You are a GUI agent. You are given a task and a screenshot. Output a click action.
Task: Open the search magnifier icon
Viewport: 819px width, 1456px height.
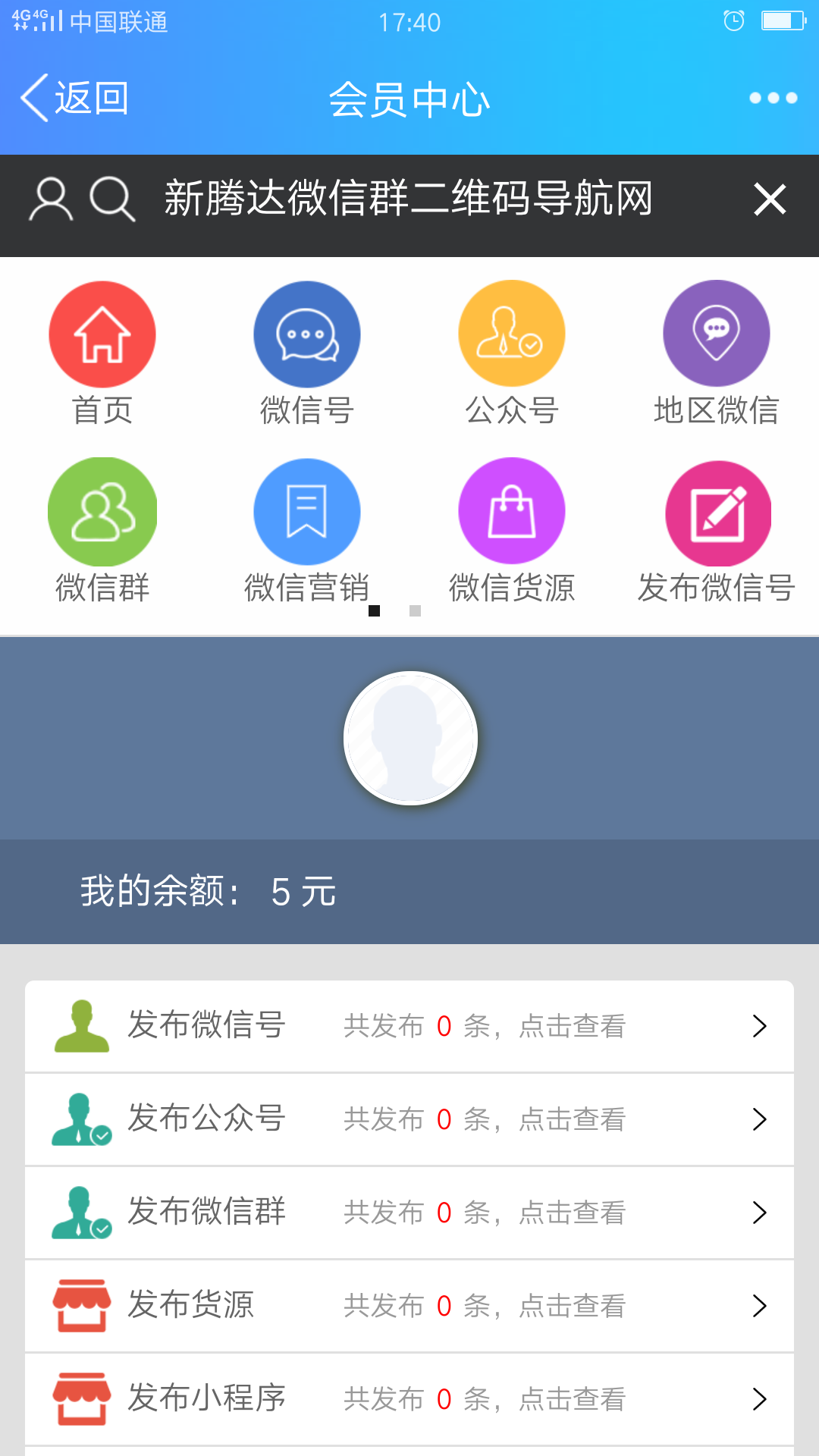click(112, 199)
